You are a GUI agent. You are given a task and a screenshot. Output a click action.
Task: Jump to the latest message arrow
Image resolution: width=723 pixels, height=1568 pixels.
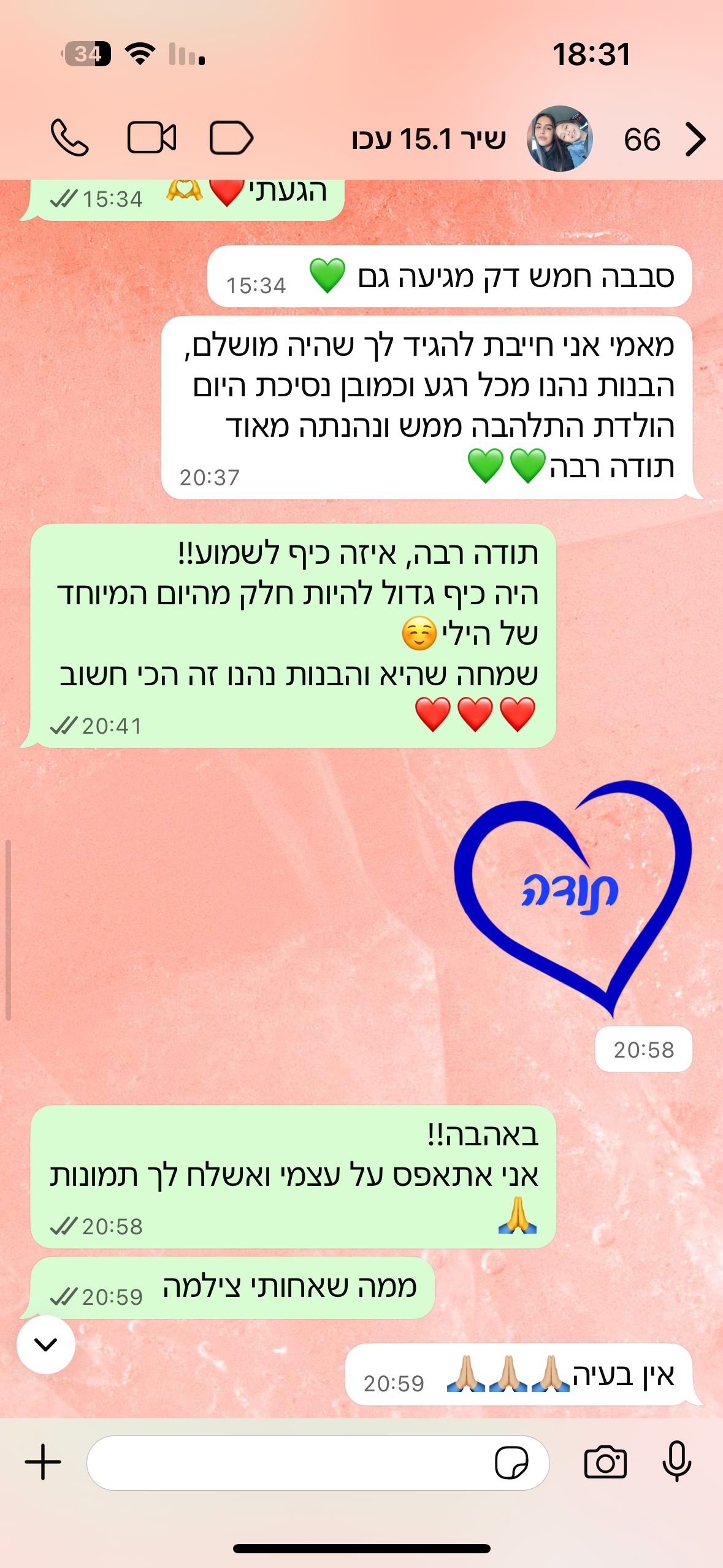coord(46,1344)
